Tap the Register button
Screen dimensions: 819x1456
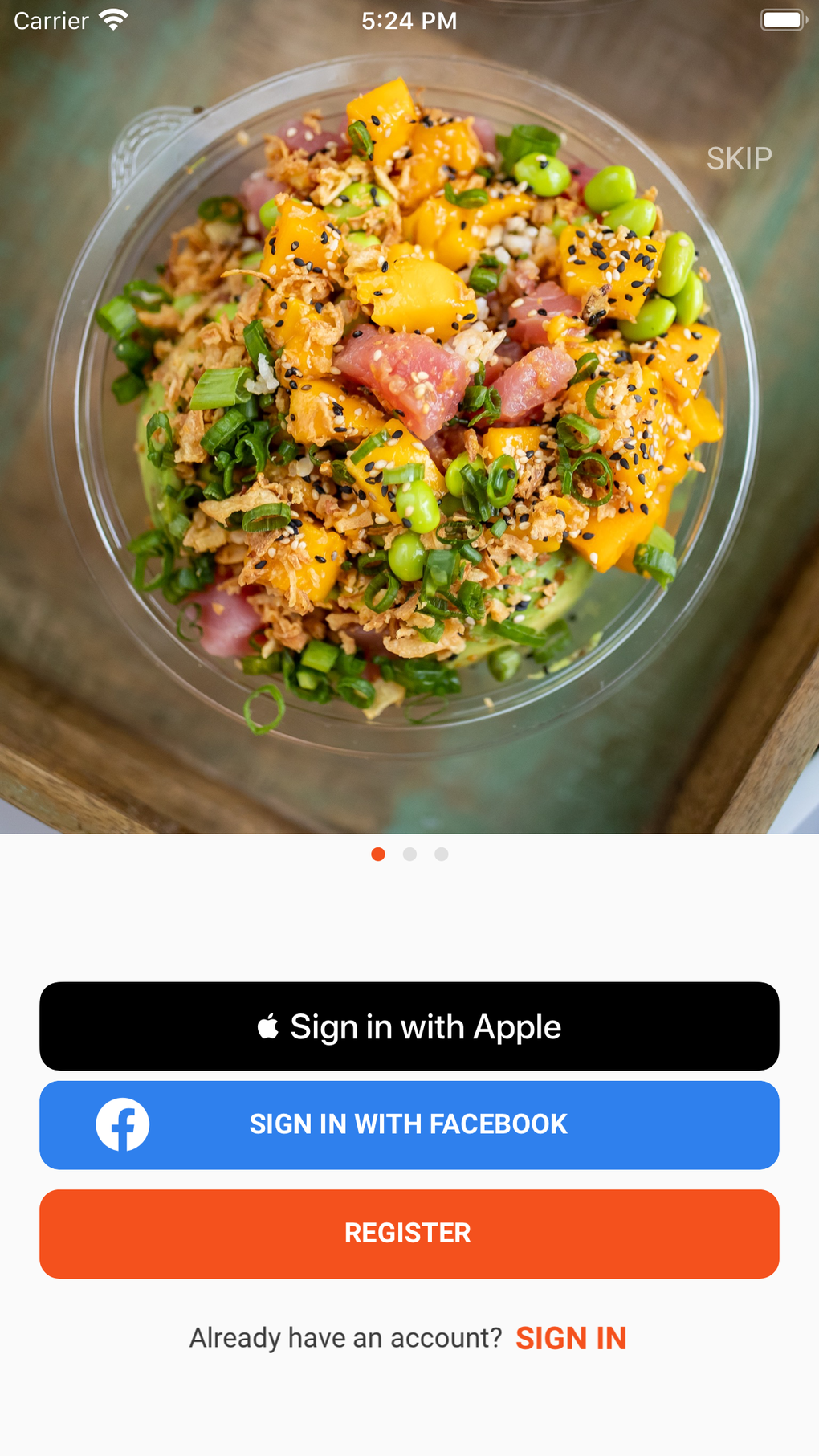point(409,1234)
